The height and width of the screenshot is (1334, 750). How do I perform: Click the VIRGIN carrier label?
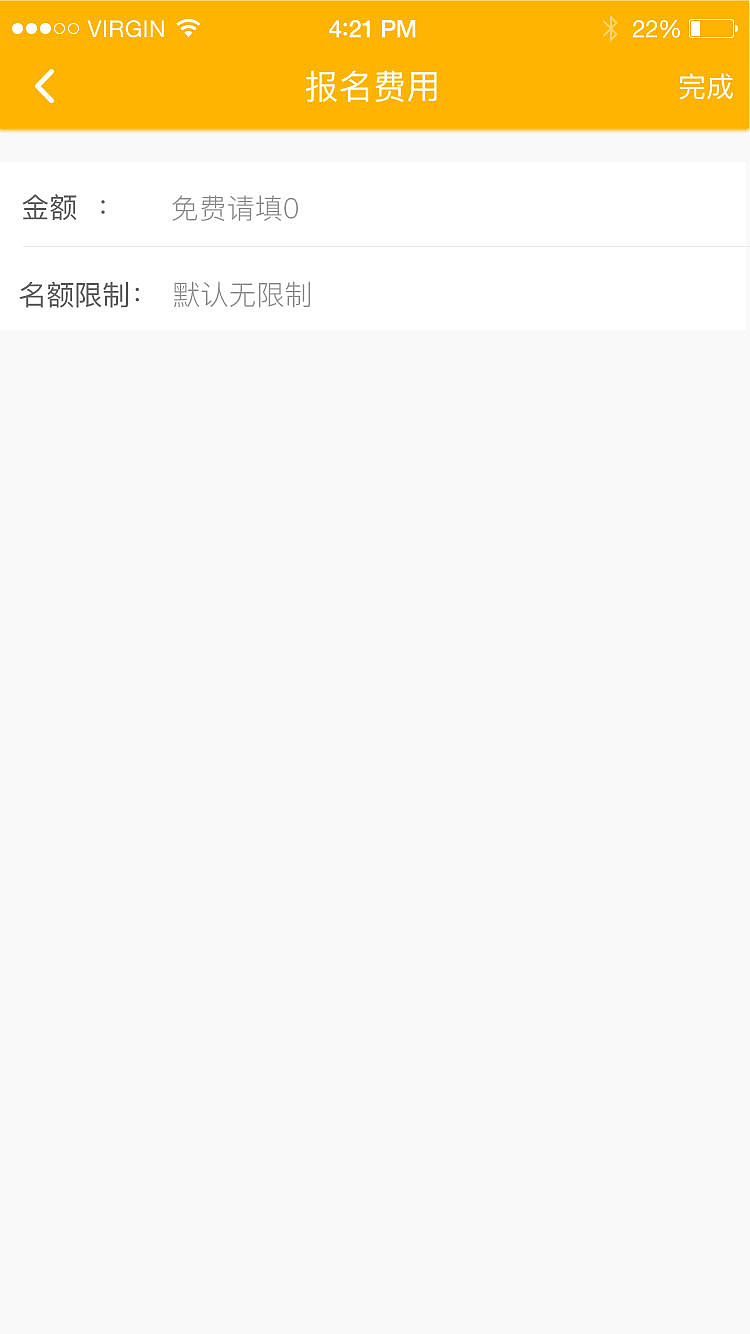pos(127,28)
